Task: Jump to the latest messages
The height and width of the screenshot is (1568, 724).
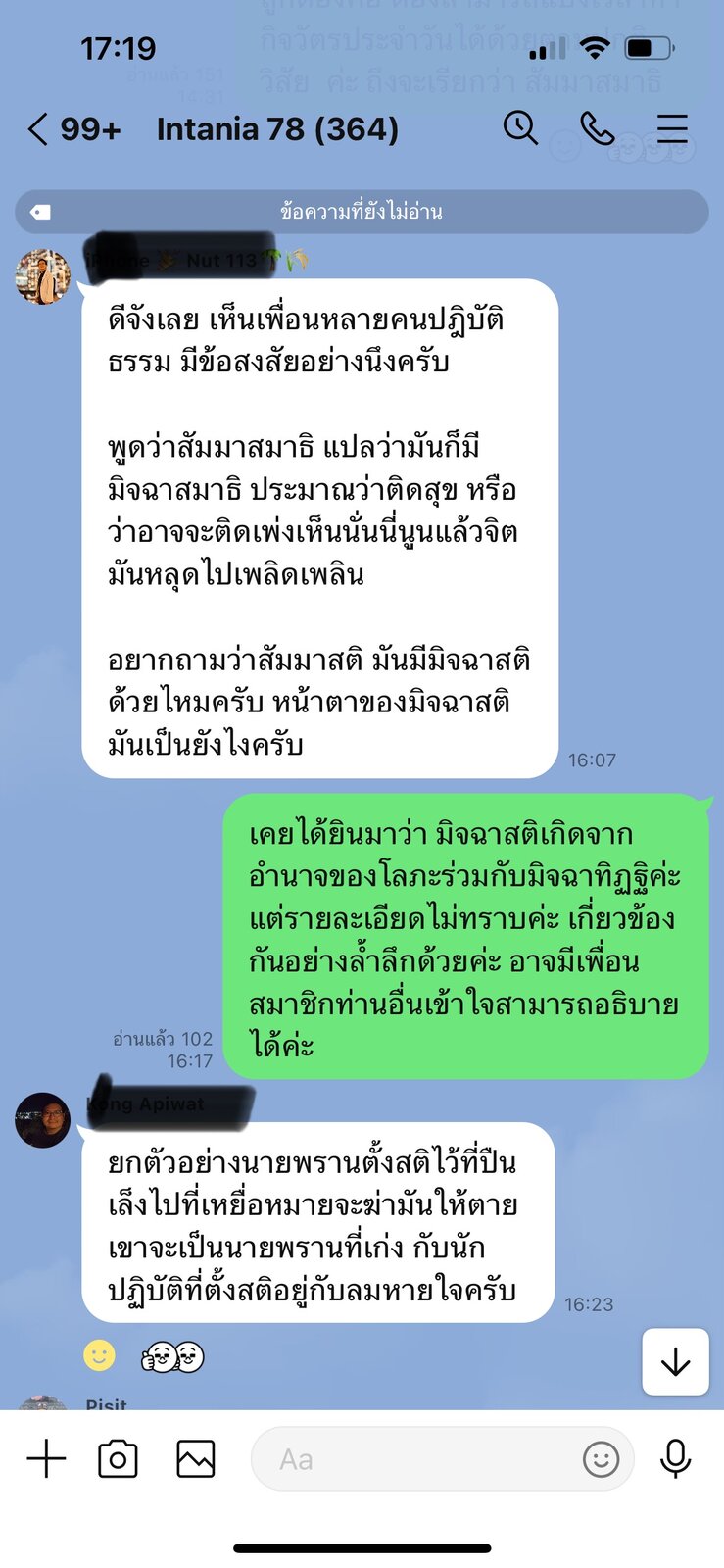Action: tap(675, 1362)
